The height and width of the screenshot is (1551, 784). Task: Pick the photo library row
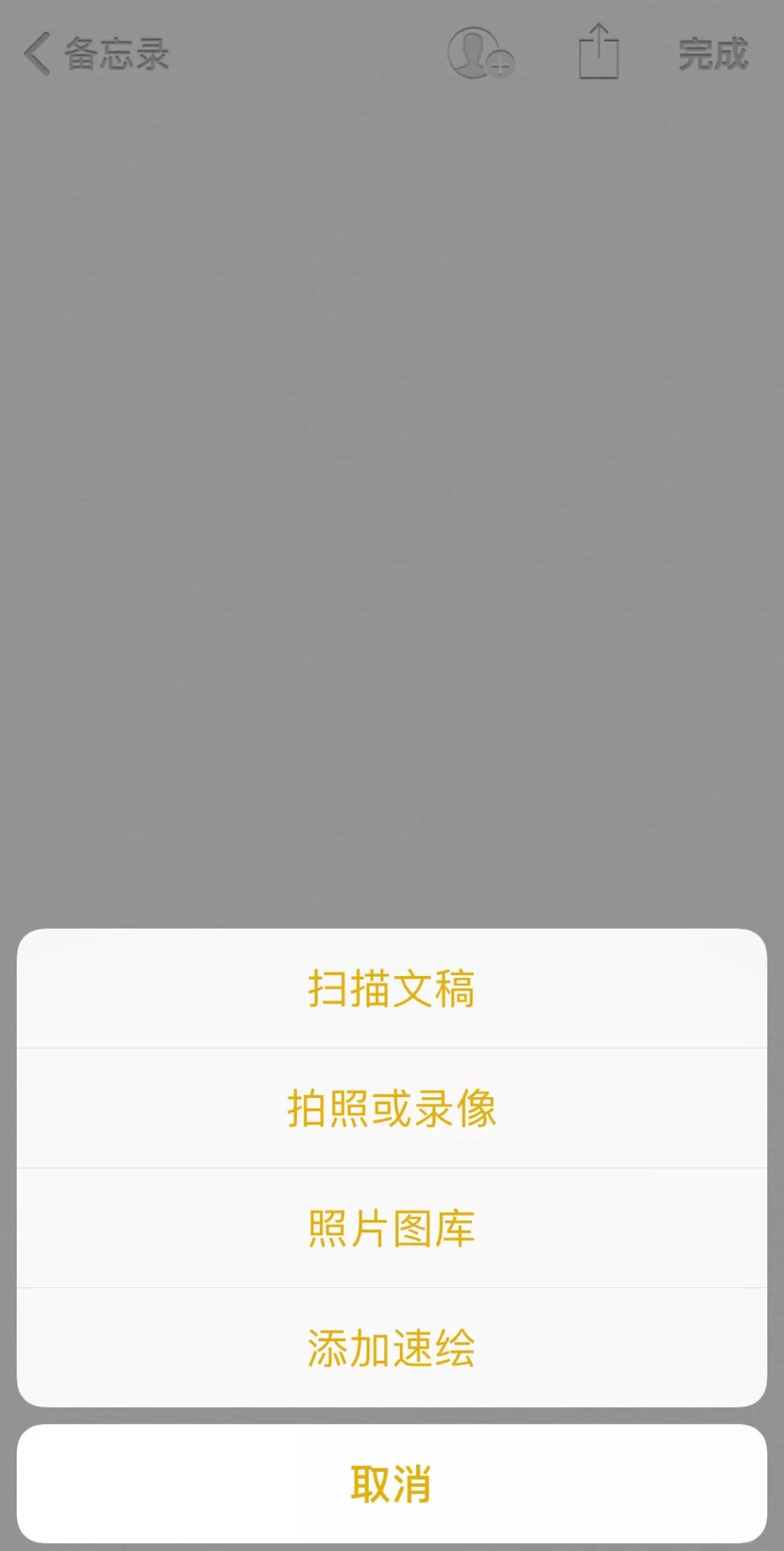pos(392,1227)
